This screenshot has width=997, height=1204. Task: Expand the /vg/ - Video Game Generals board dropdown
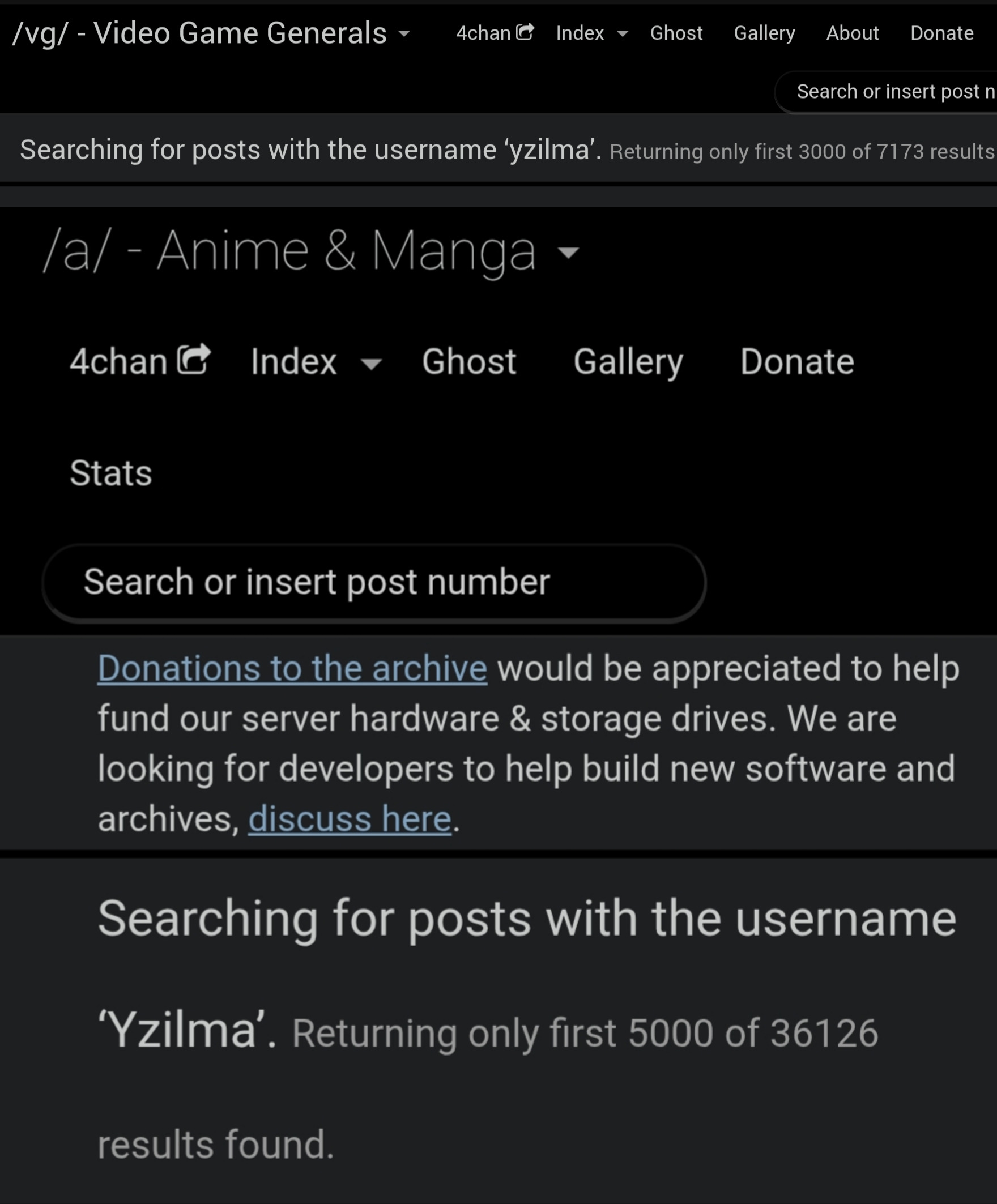coord(404,33)
